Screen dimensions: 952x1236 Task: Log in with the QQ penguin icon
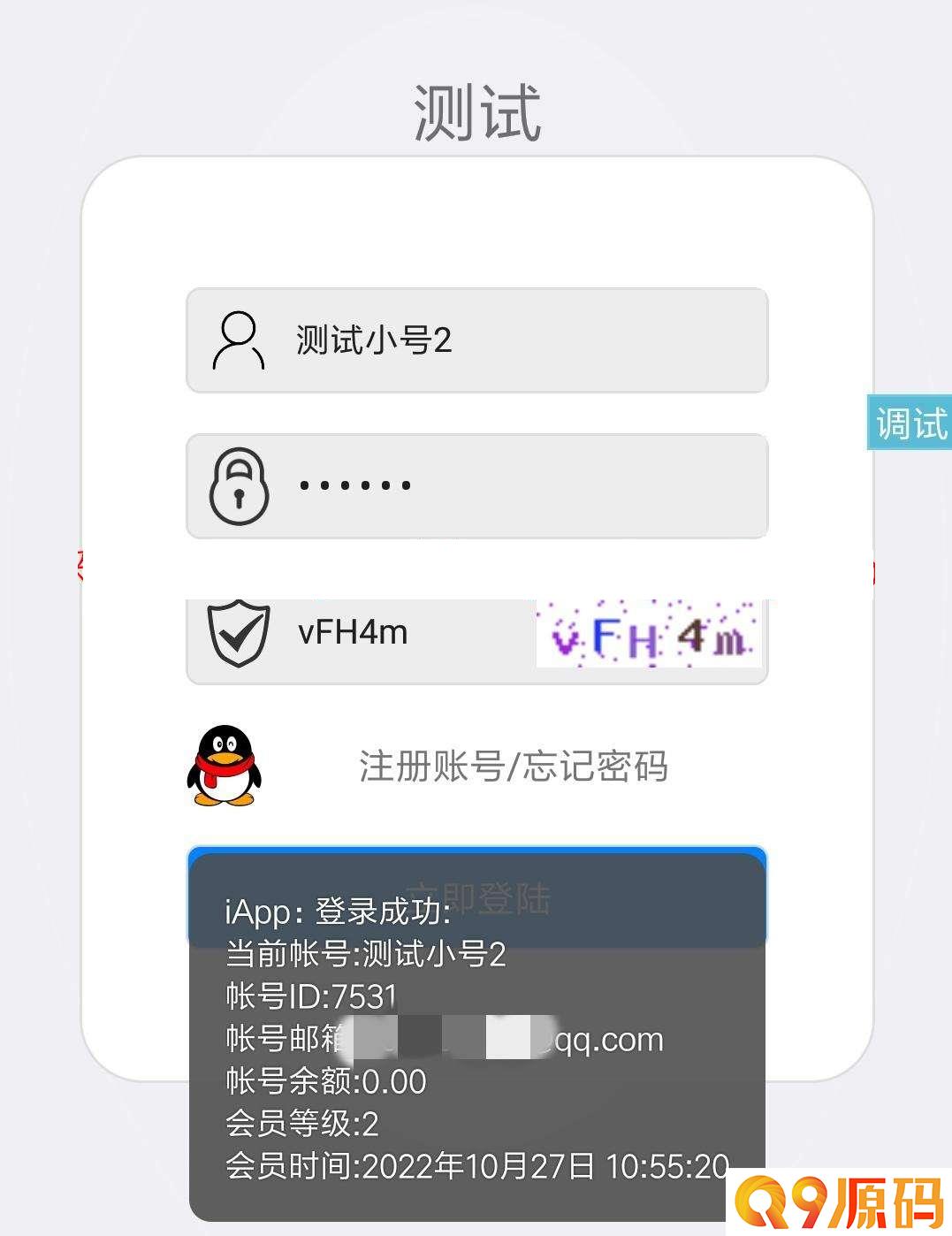tap(224, 766)
